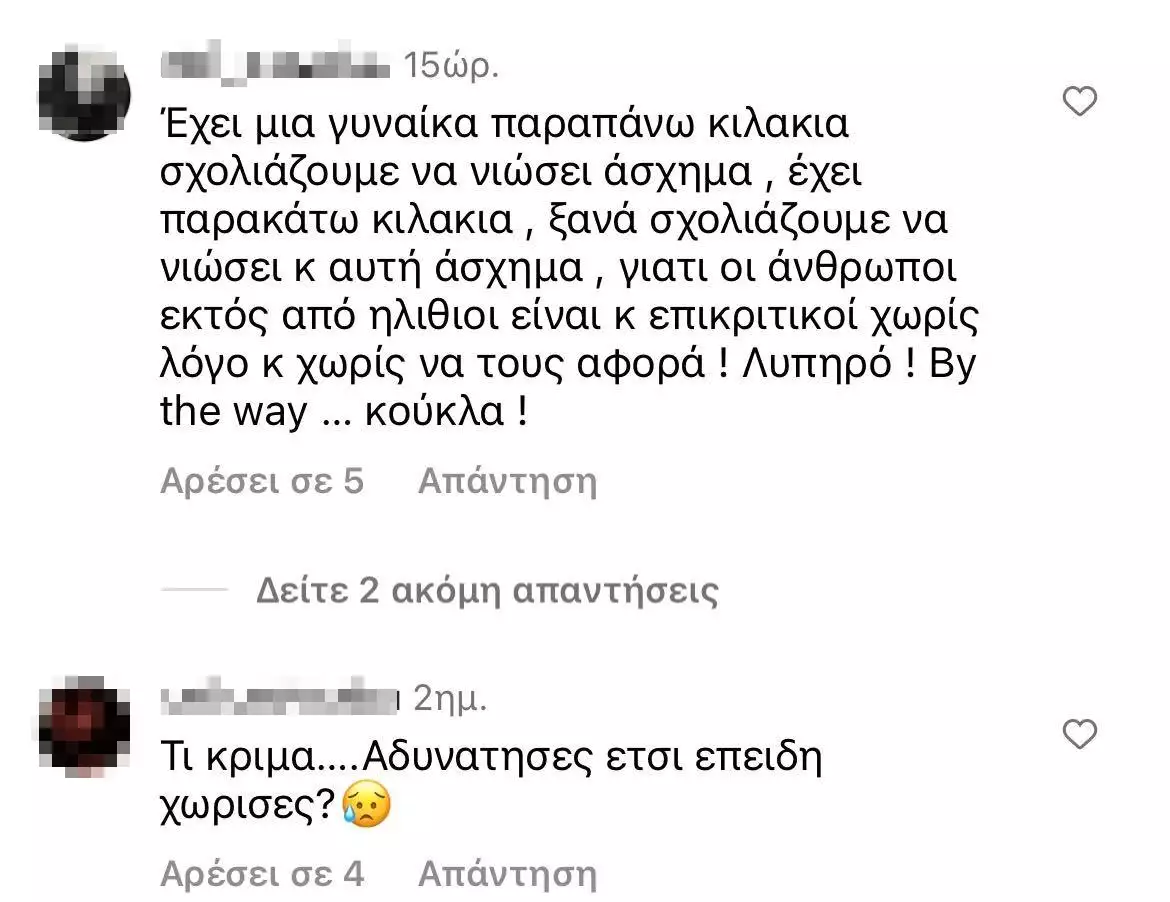1170x902 pixels.
Task: View likes 'Αρέσει σε 5'
Action: [262, 482]
